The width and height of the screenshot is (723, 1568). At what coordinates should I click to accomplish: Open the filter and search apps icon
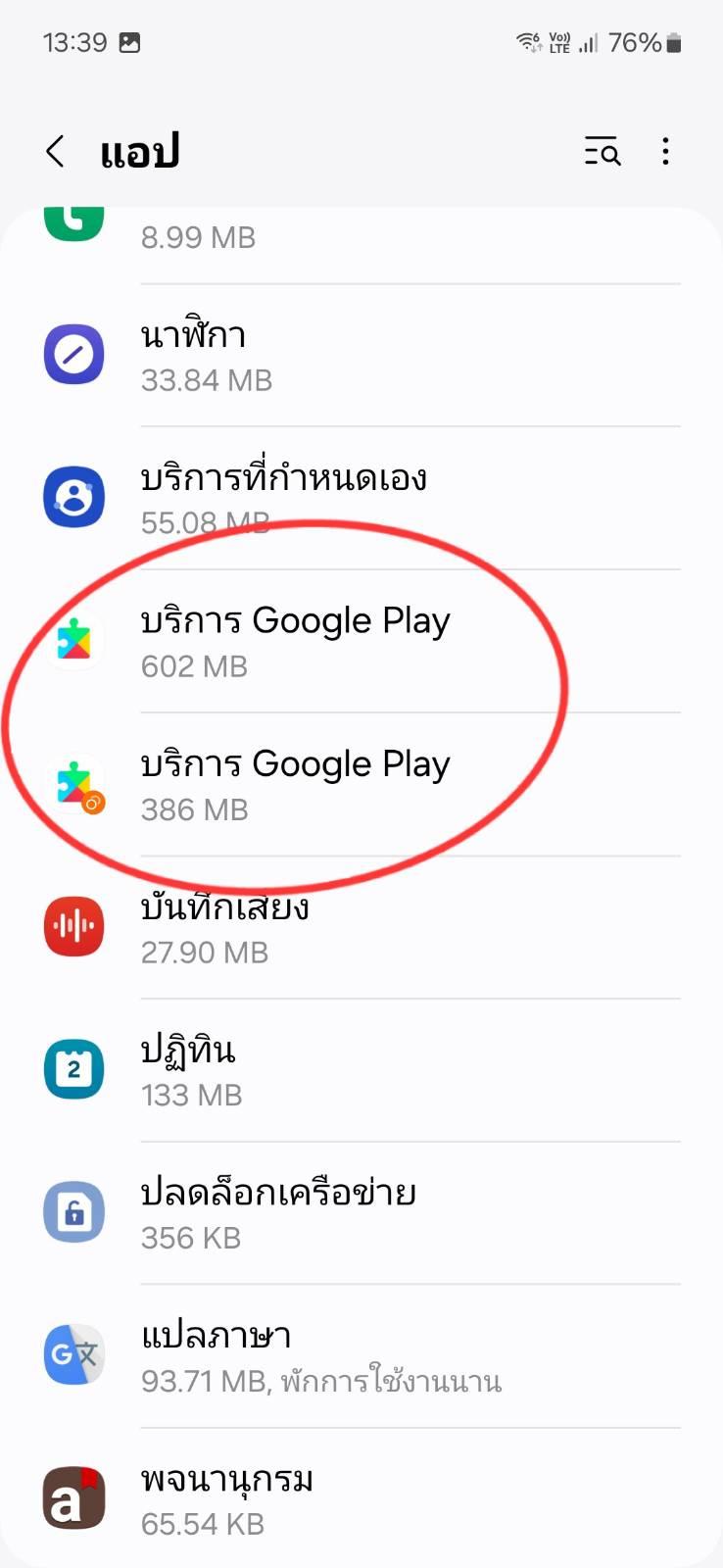tap(602, 152)
